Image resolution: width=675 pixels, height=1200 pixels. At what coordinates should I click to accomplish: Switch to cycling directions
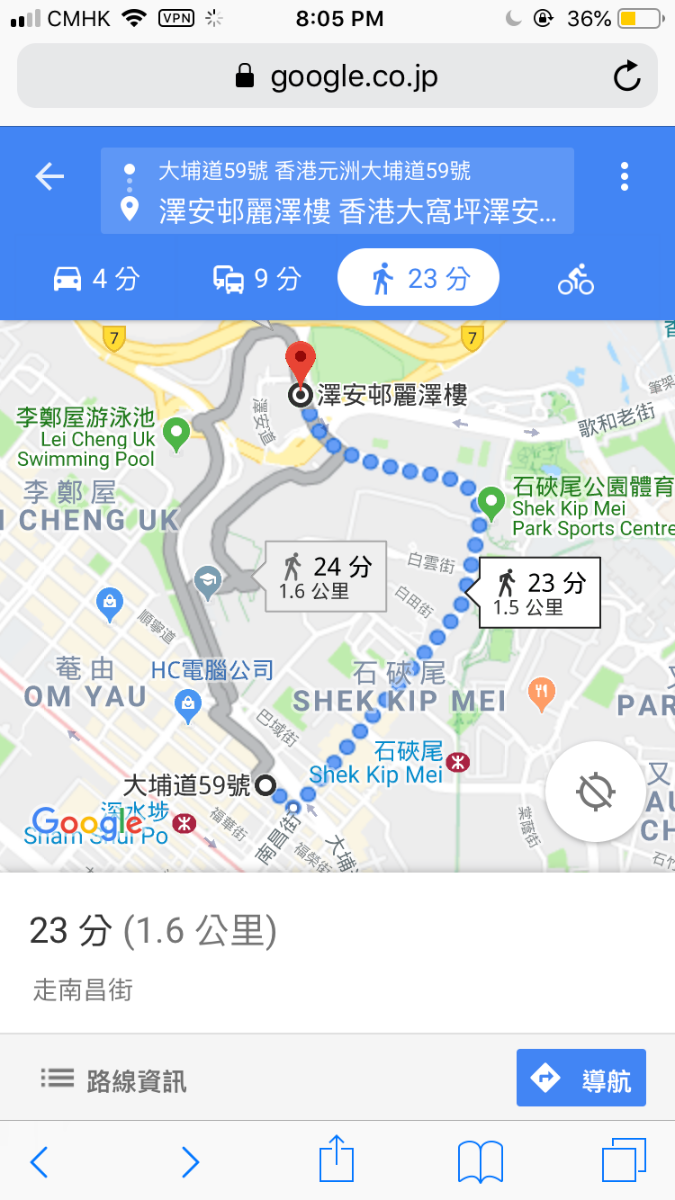576,279
